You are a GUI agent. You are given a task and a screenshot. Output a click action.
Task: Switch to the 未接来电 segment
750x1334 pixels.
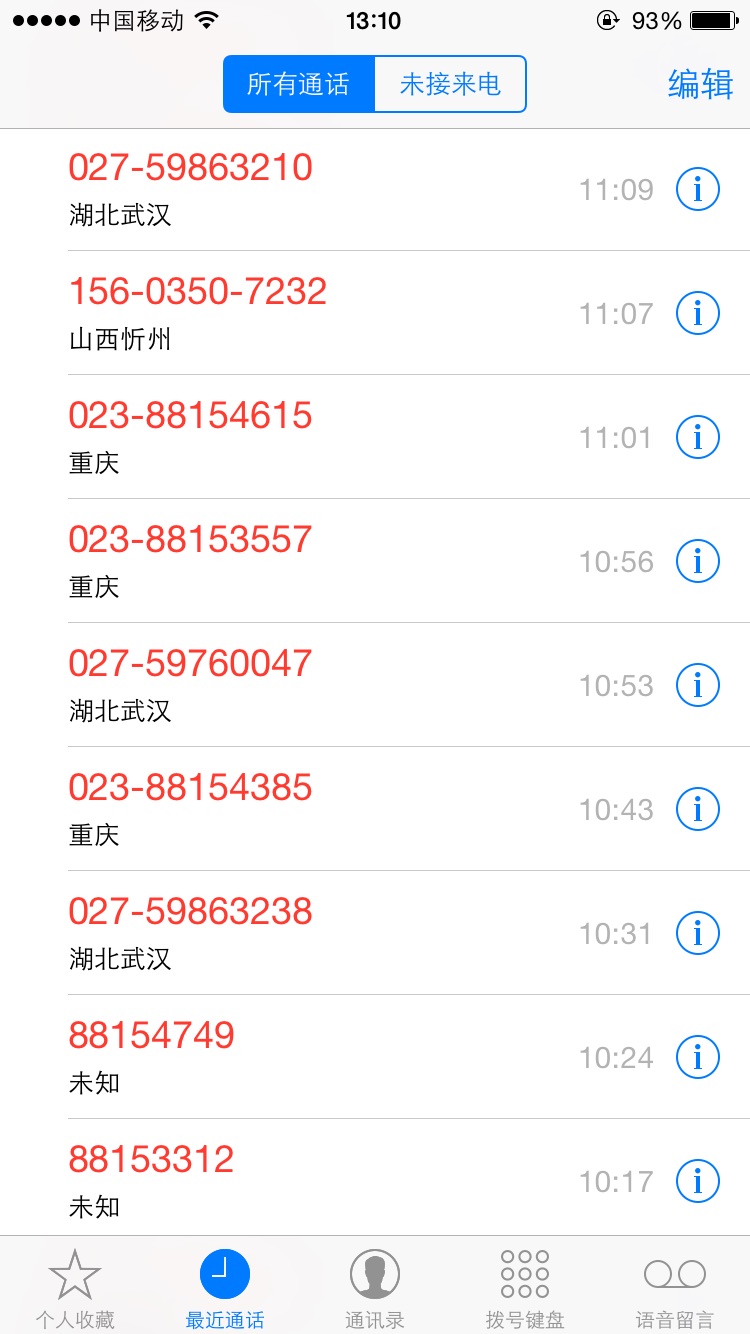[450, 84]
